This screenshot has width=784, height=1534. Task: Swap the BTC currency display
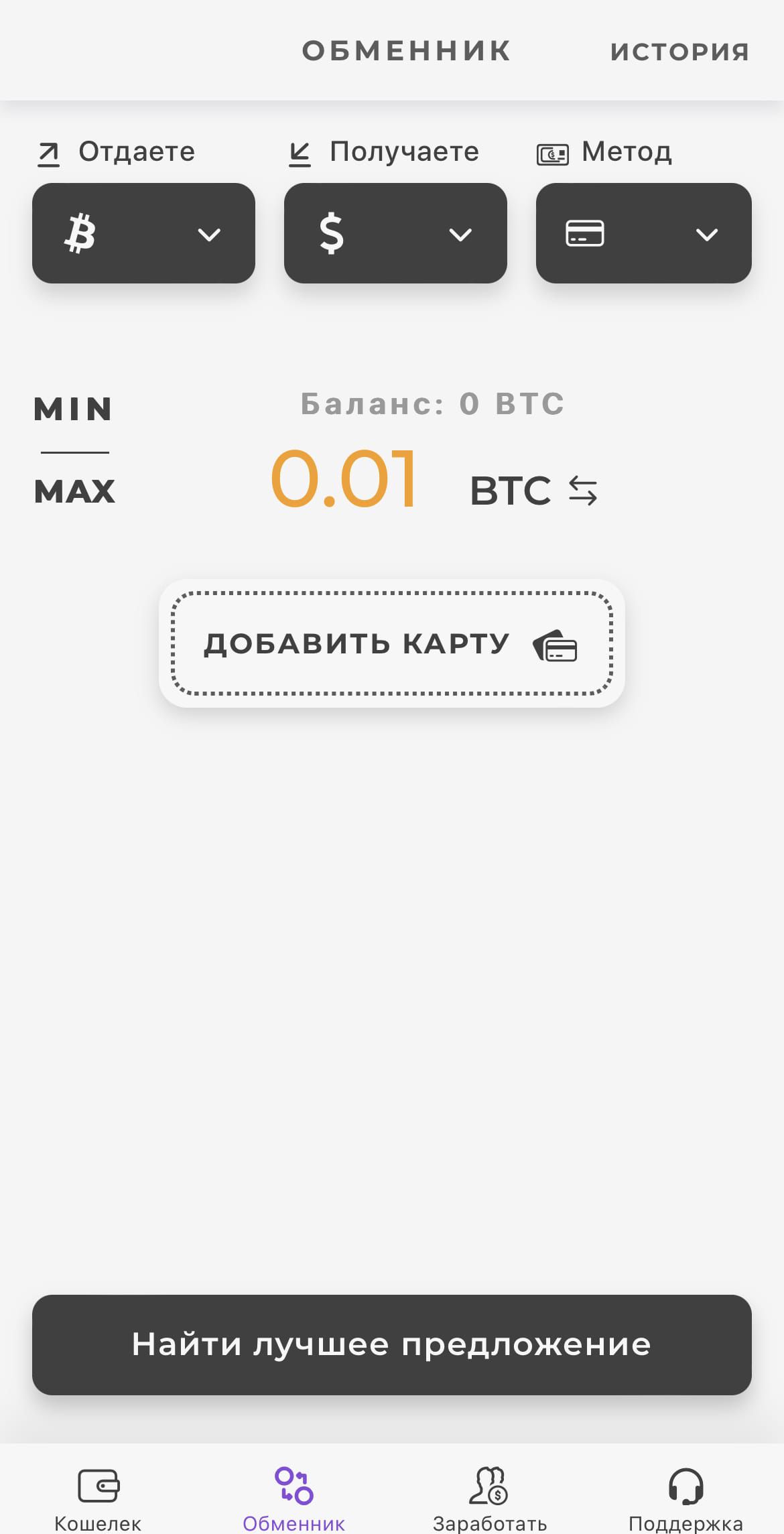pyautogui.click(x=582, y=491)
